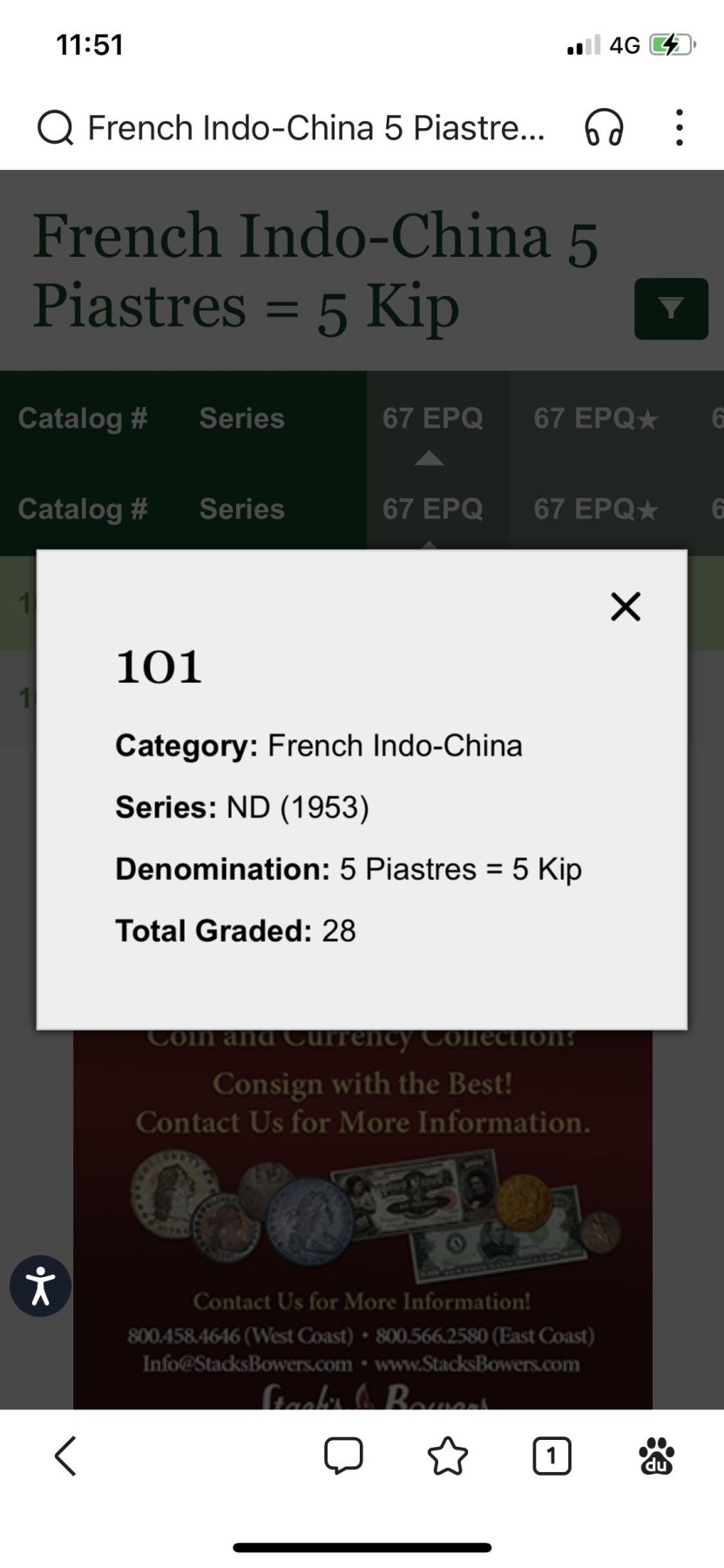The image size is (724, 1568).
Task: Open the tabs switcher
Action: pos(551,1456)
